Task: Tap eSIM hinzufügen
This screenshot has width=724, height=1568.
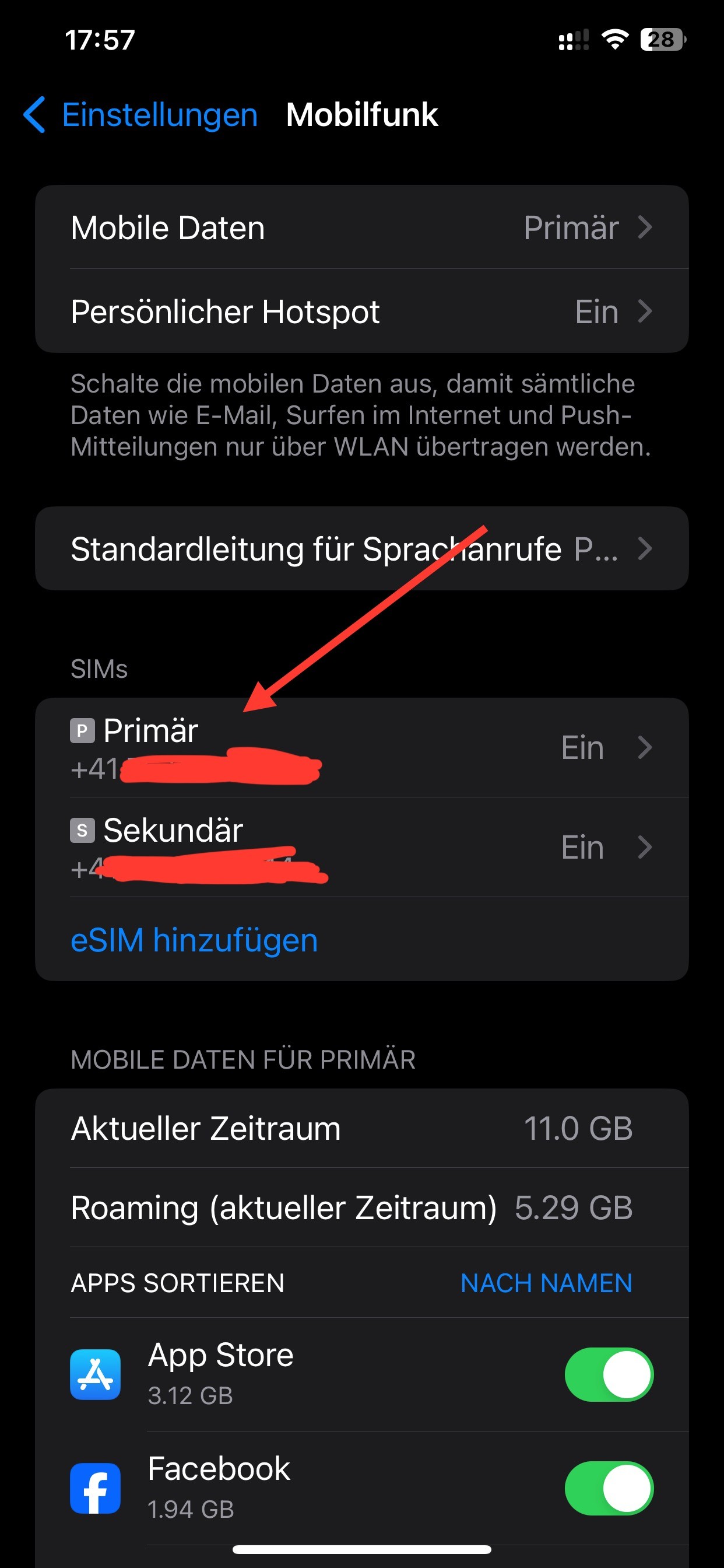Action: pos(195,940)
